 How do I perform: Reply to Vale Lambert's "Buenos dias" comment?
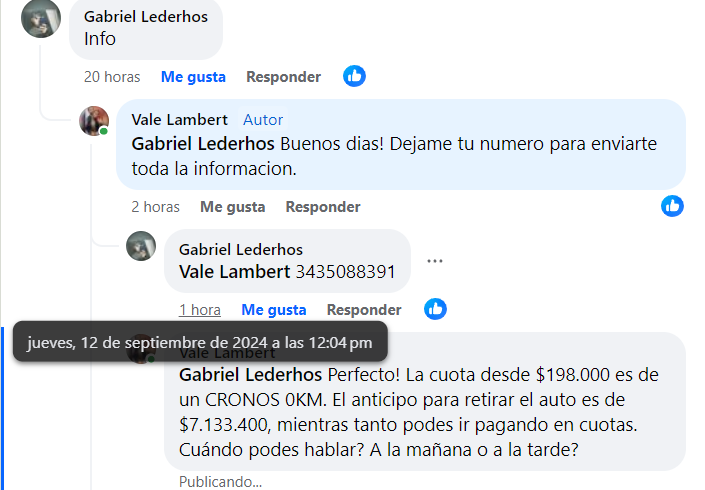coord(322,207)
